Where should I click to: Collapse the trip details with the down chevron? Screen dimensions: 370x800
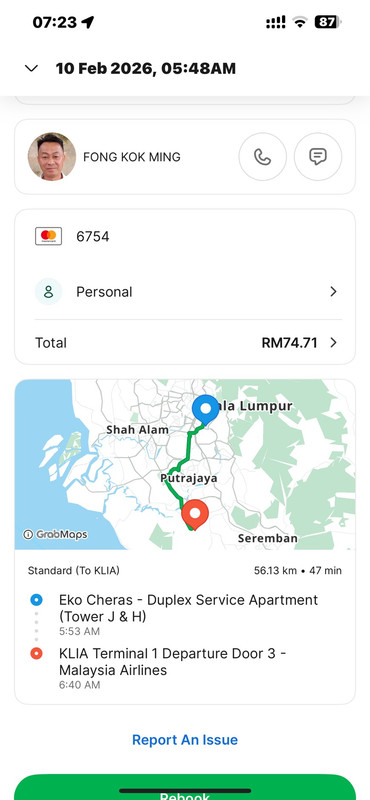pos(31,68)
